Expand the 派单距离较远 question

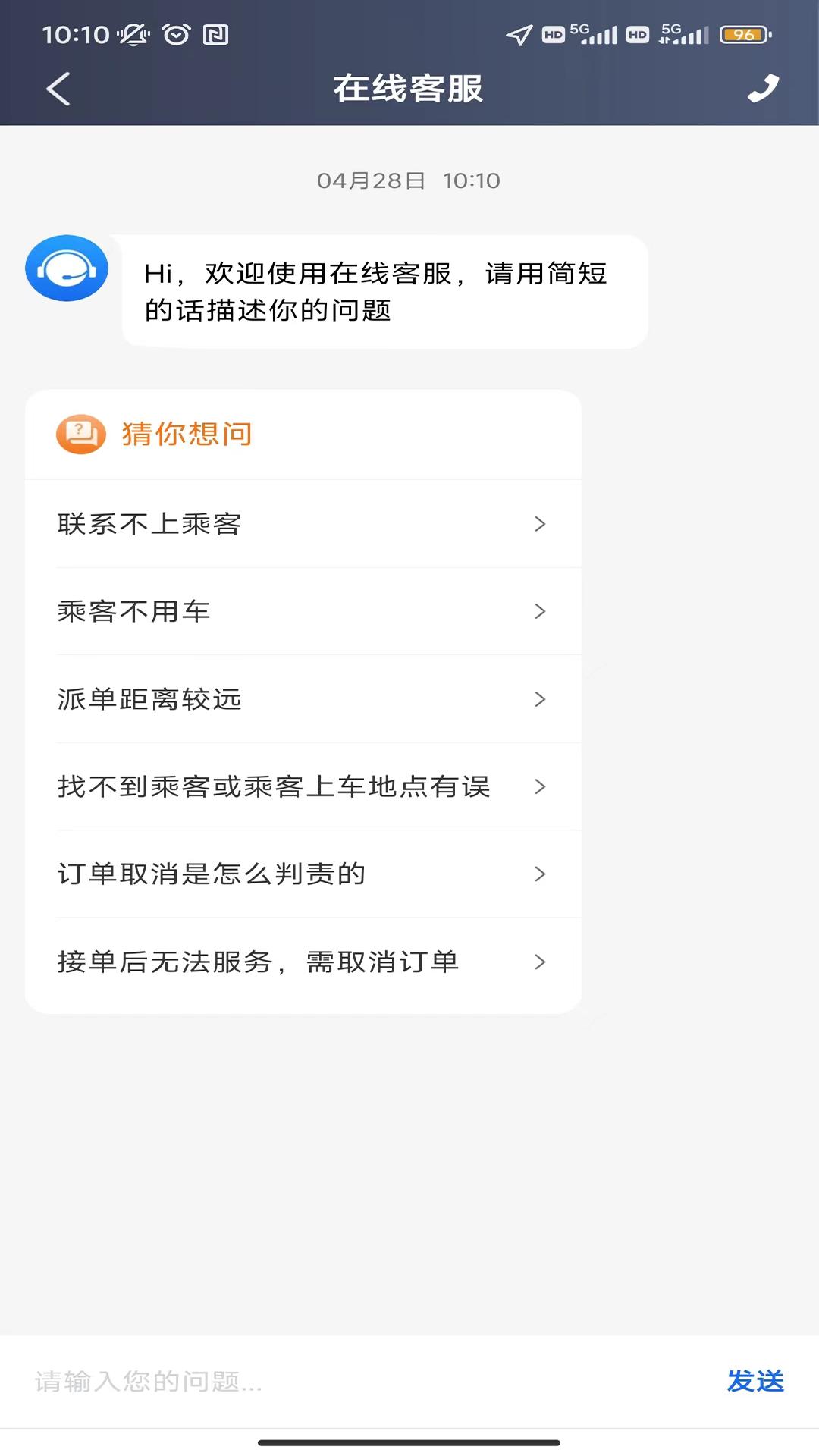(x=303, y=699)
